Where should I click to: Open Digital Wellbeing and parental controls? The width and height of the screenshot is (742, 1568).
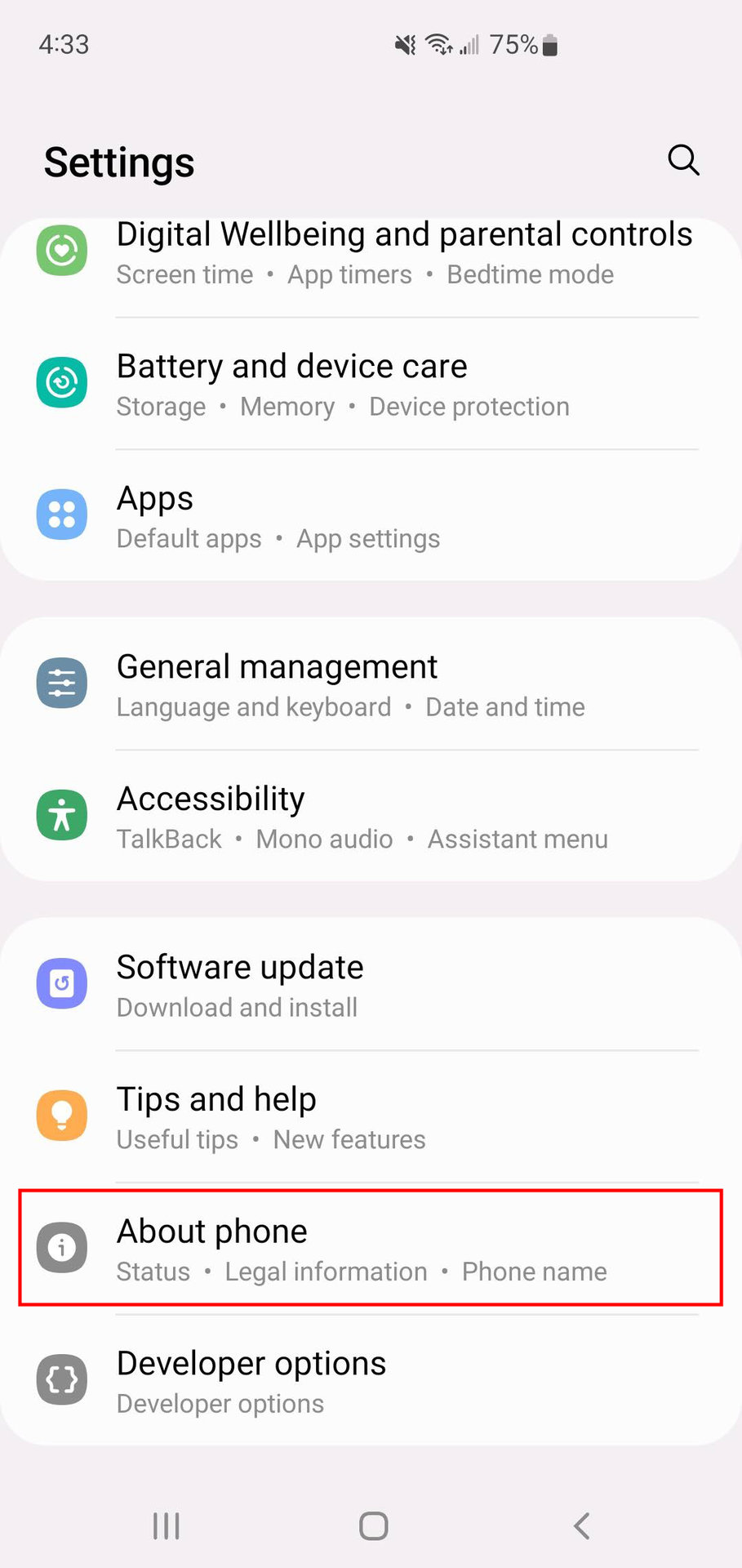point(404,252)
